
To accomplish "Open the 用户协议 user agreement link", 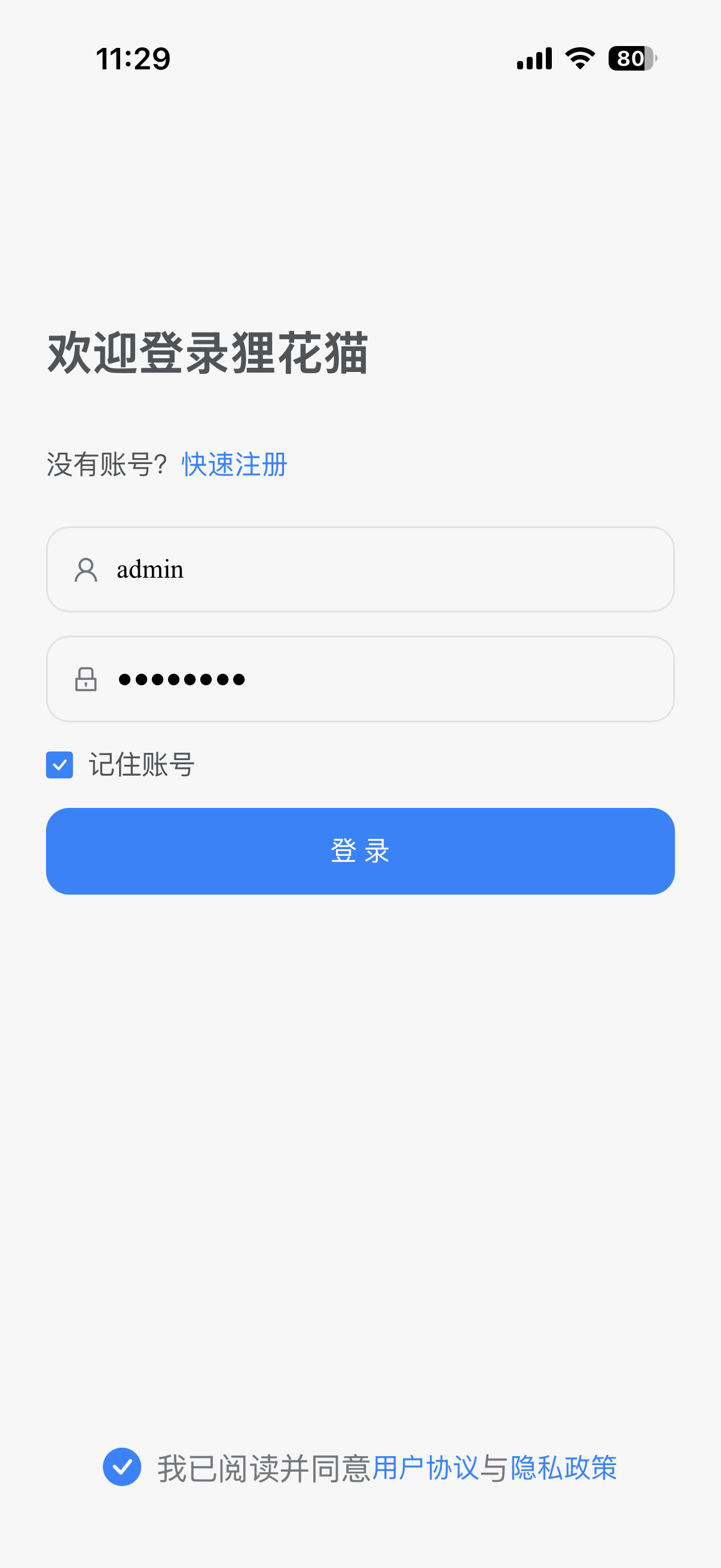I will point(424,1468).
